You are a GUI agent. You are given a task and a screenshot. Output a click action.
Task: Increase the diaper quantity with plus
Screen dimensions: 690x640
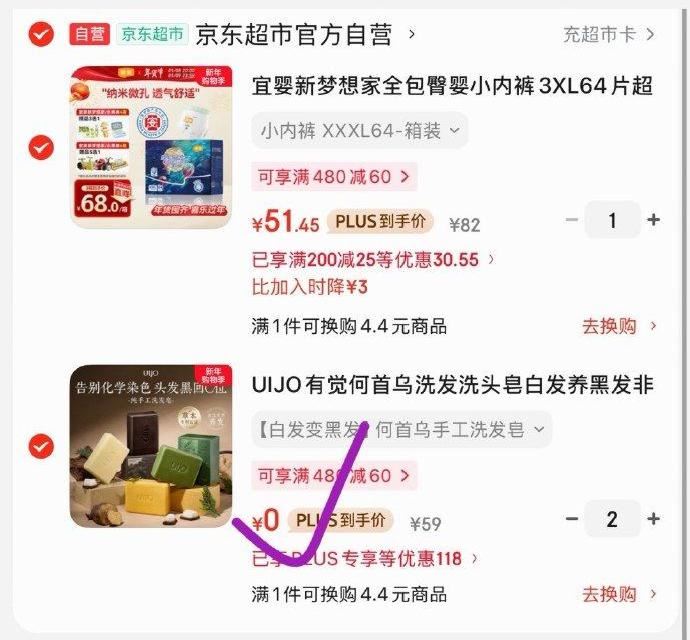click(x=654, y=220)
